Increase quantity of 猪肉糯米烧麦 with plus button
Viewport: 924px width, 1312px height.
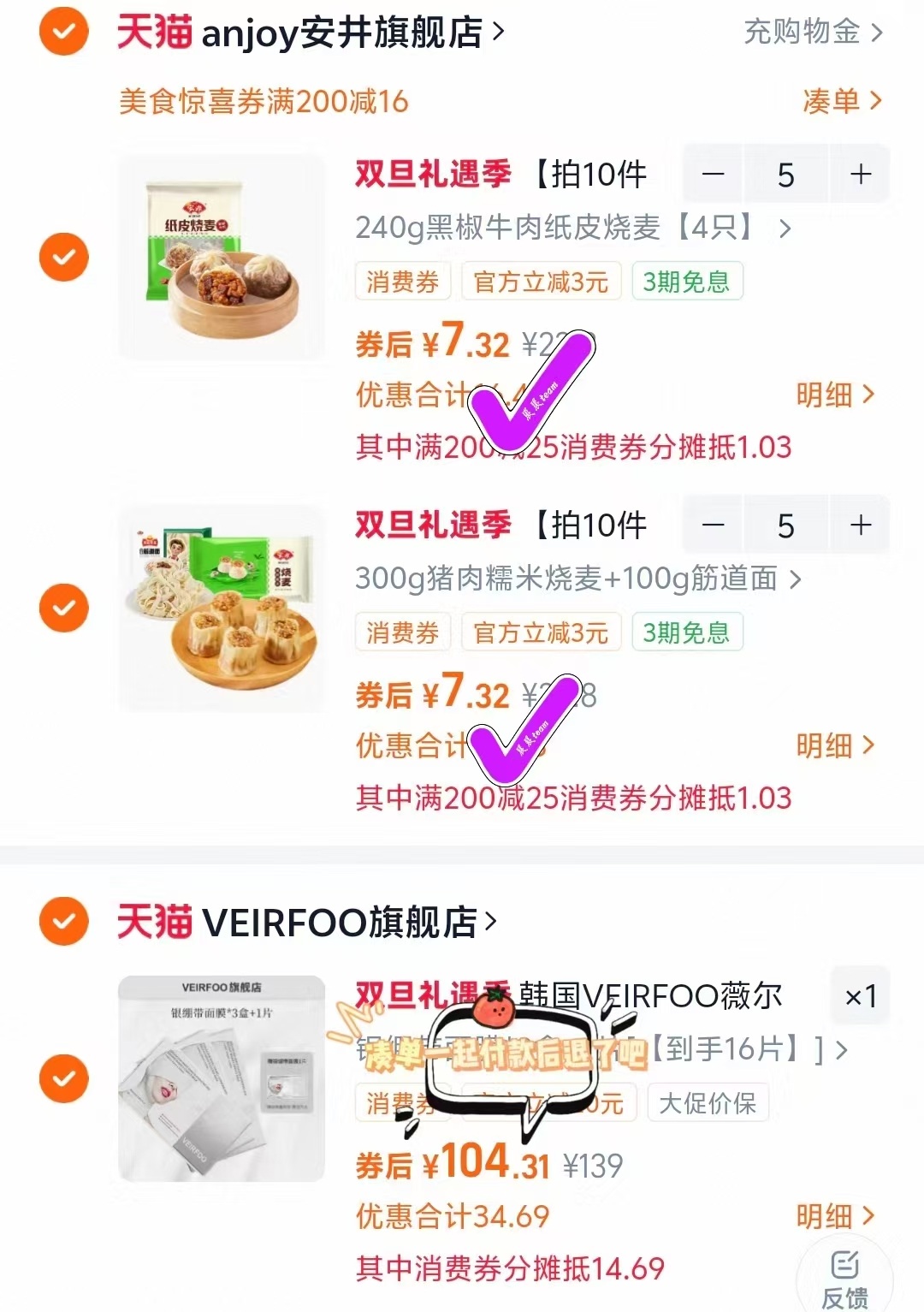pos(860,525)
